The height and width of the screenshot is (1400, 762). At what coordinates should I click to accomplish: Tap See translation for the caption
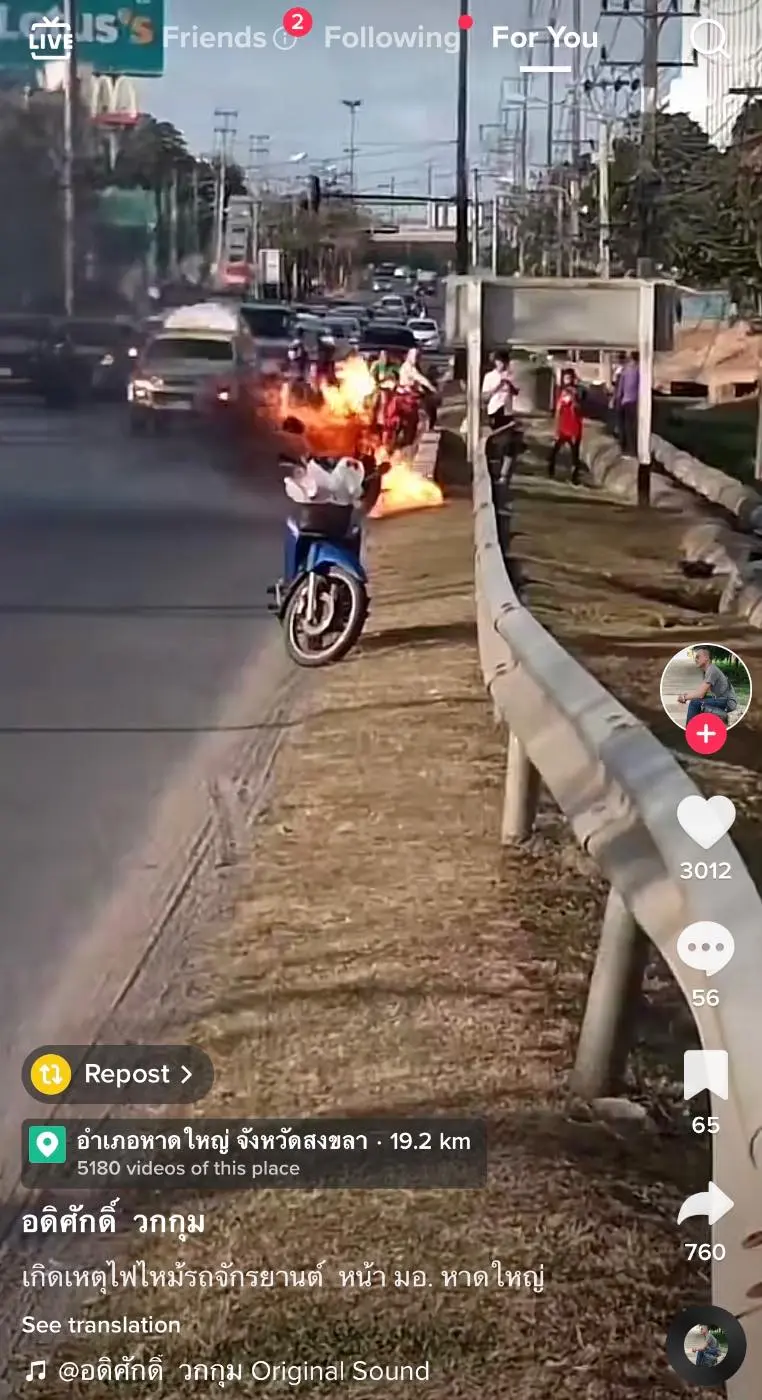coord(101,1325)
